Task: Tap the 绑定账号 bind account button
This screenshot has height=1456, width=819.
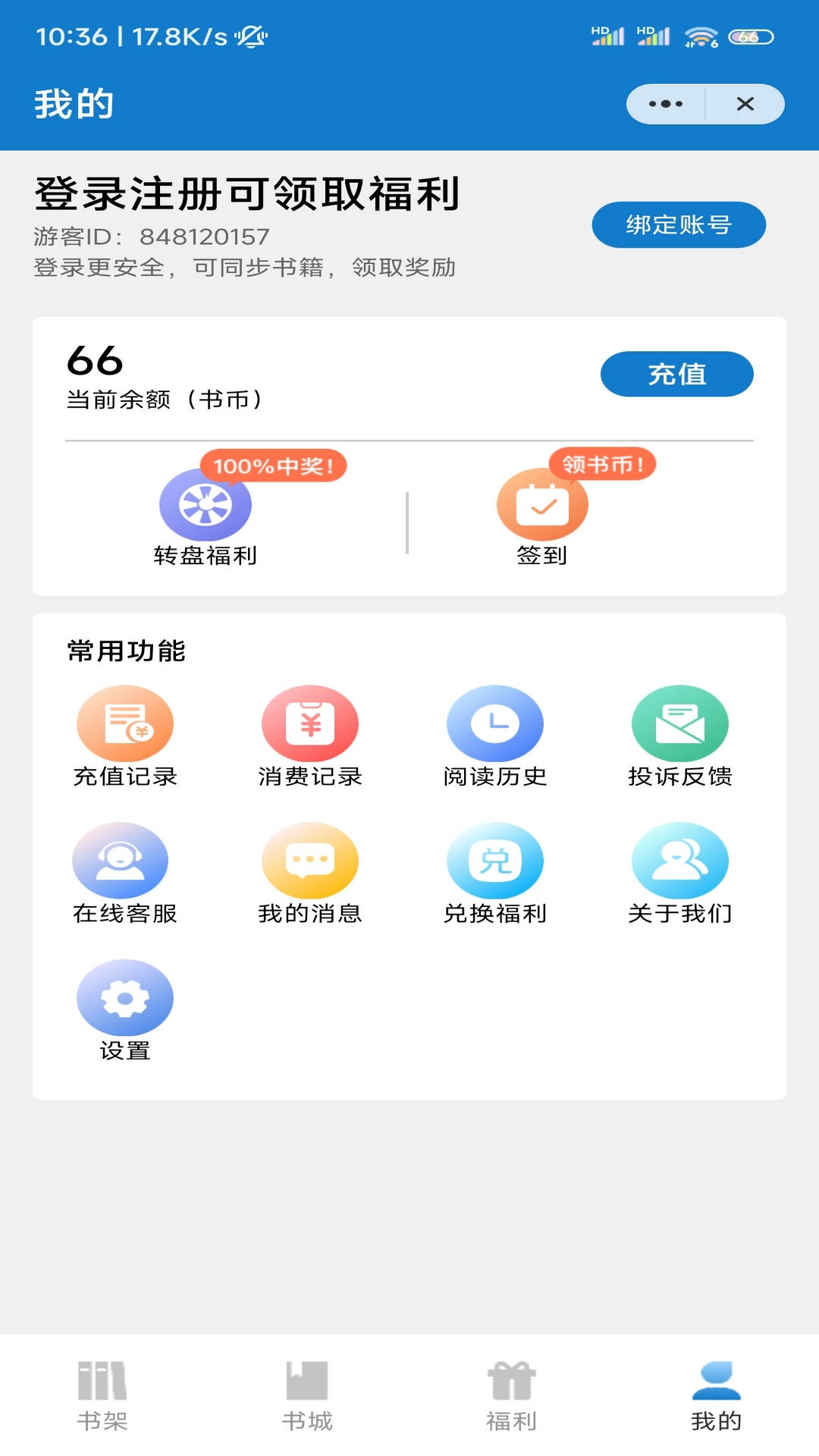Action: 678,224
